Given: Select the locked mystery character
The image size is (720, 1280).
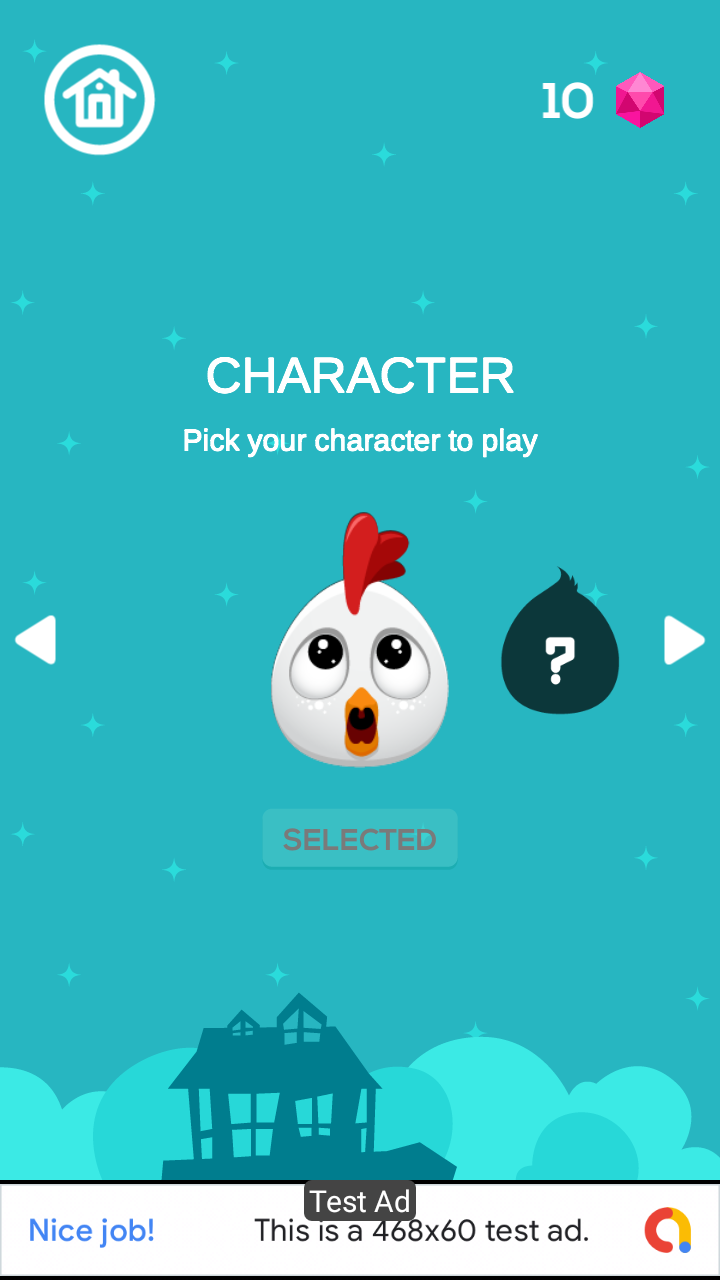Looking at the screenshot, I should coord(560,642).
